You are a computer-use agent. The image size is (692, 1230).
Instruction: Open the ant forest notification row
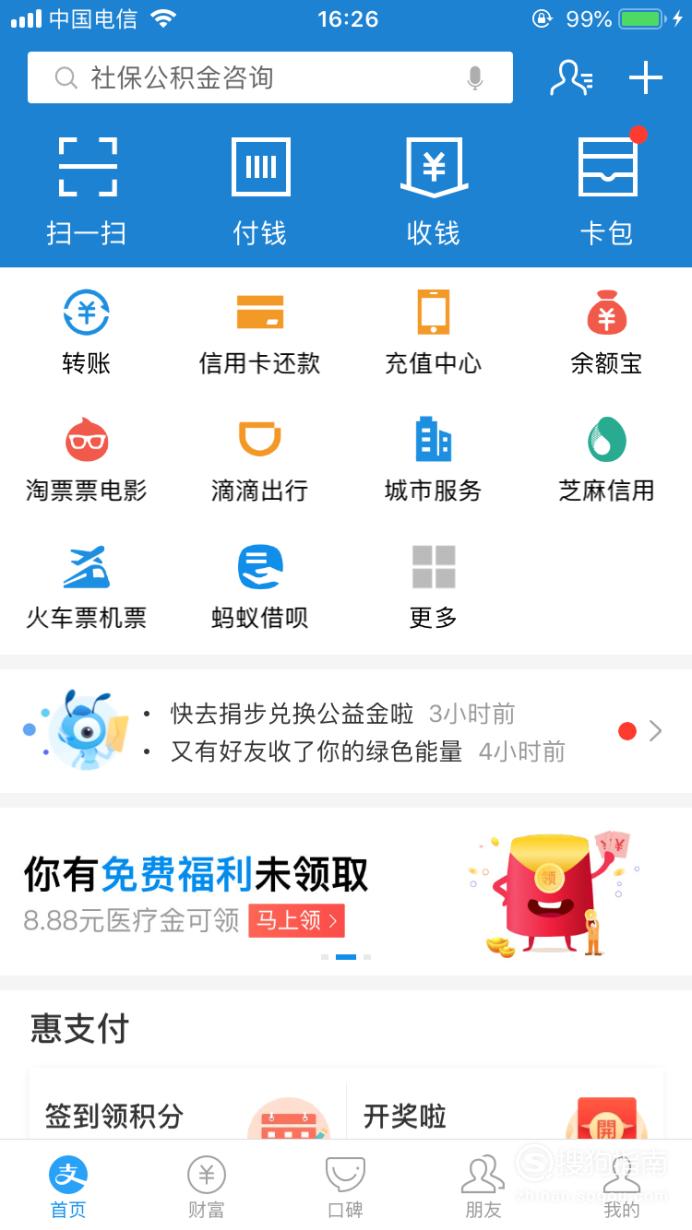click(x=346, y=731)
